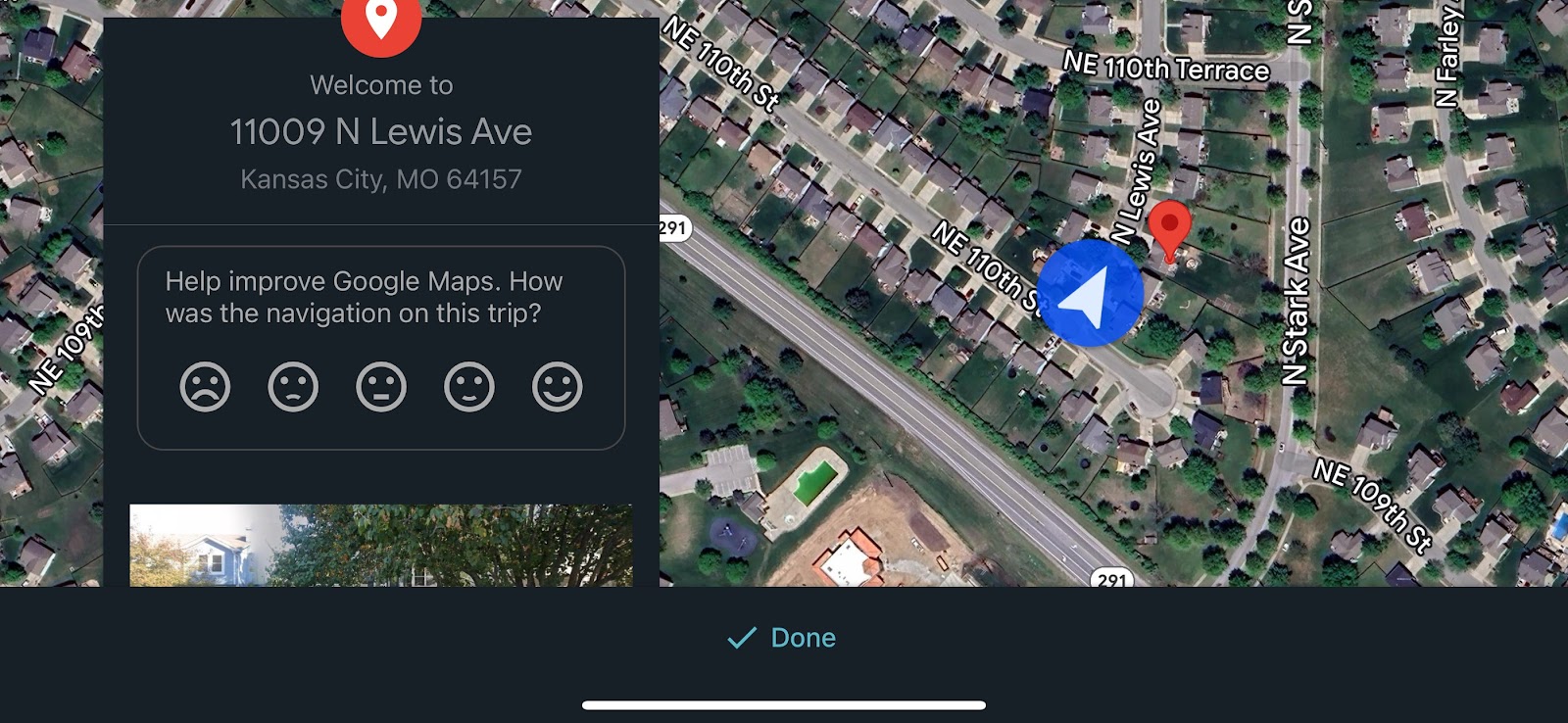The height and width of the screenshot is (723, 1568).
Task: Tap the Done button
Action: (782, 638)
